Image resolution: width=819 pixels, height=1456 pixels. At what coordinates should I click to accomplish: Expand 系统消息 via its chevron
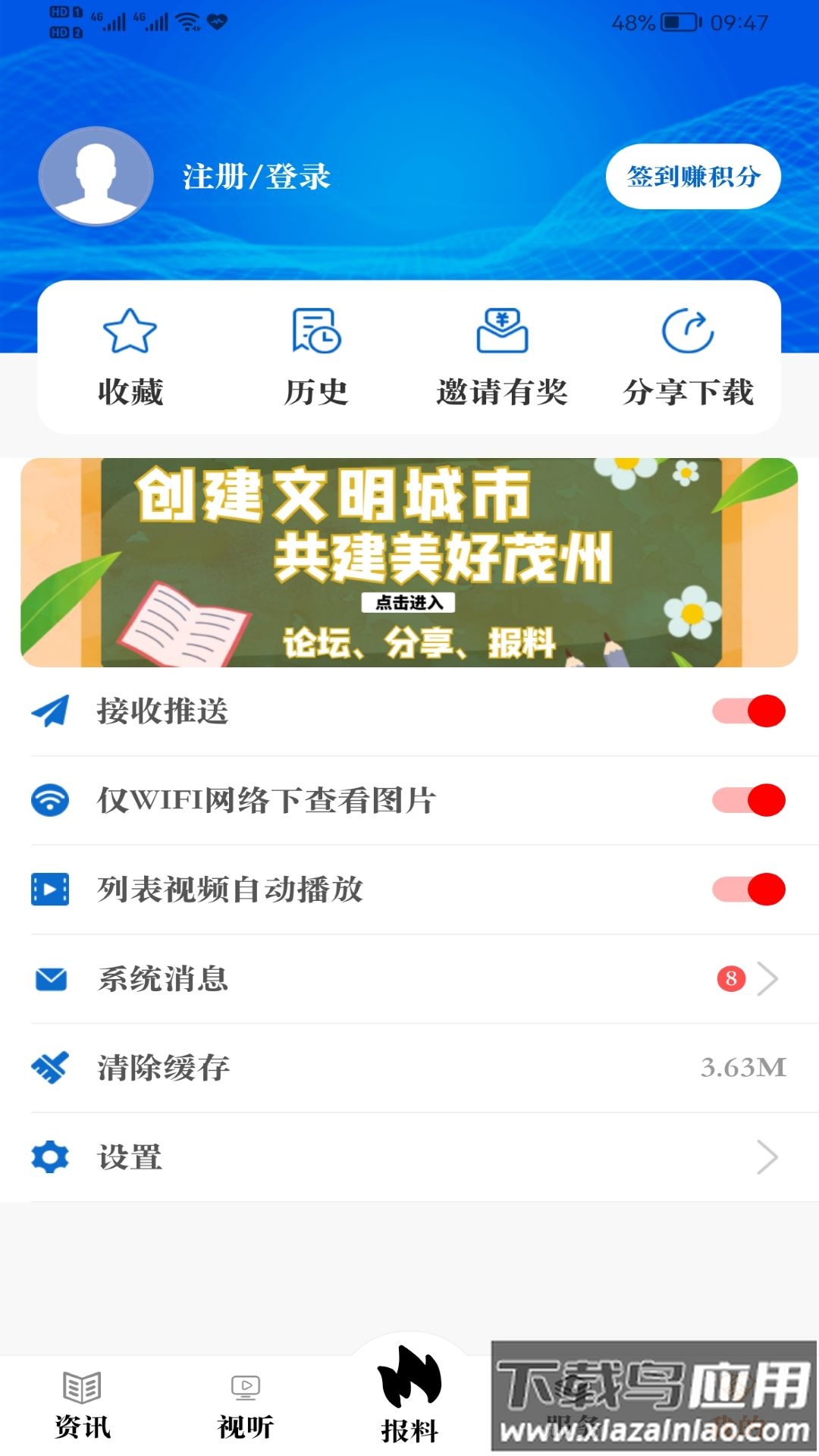768,980
